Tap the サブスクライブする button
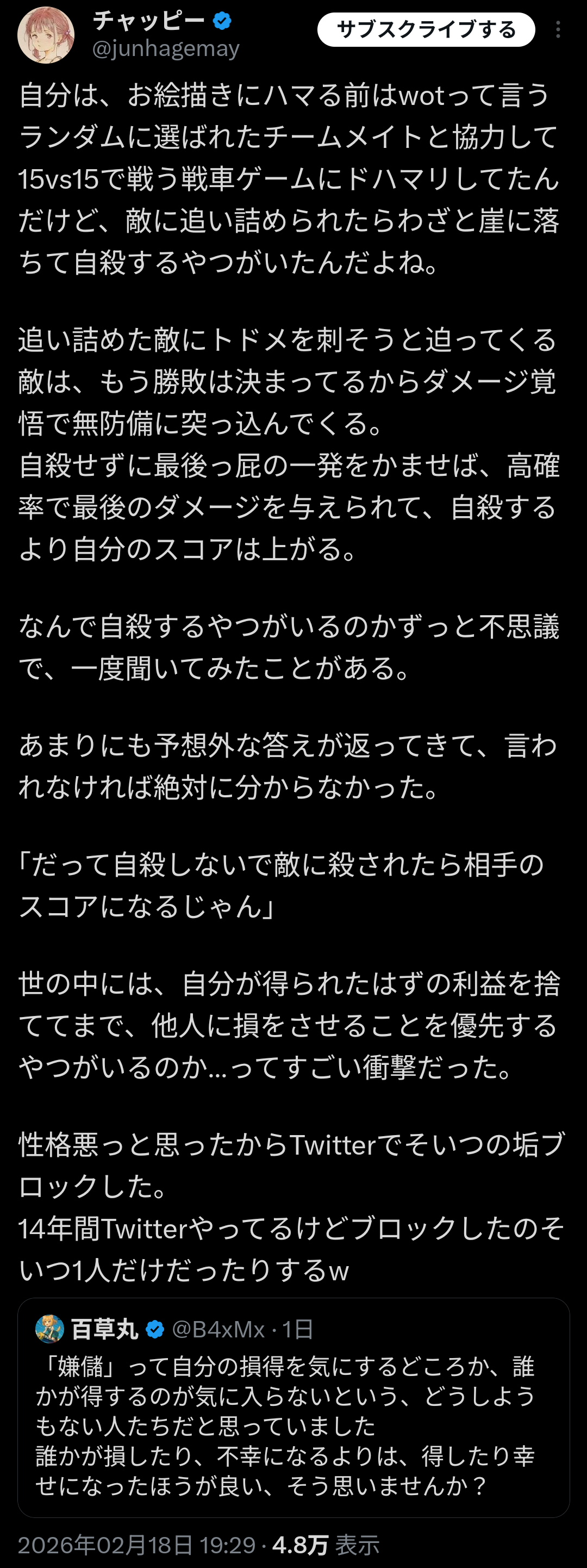This screenshot has height=1568, width=587. tap(426, 29)
